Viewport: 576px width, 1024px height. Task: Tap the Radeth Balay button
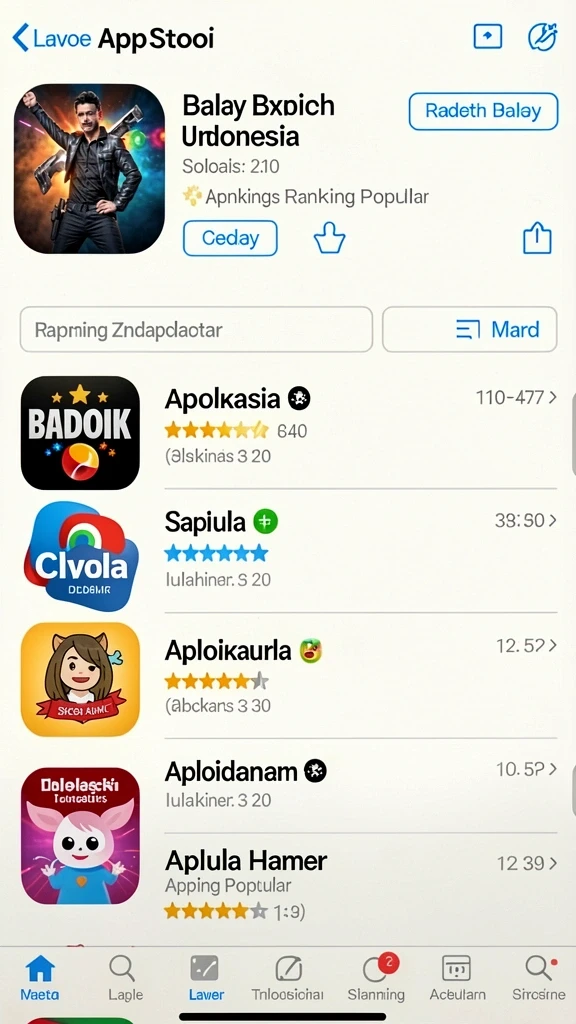(483, 111)
